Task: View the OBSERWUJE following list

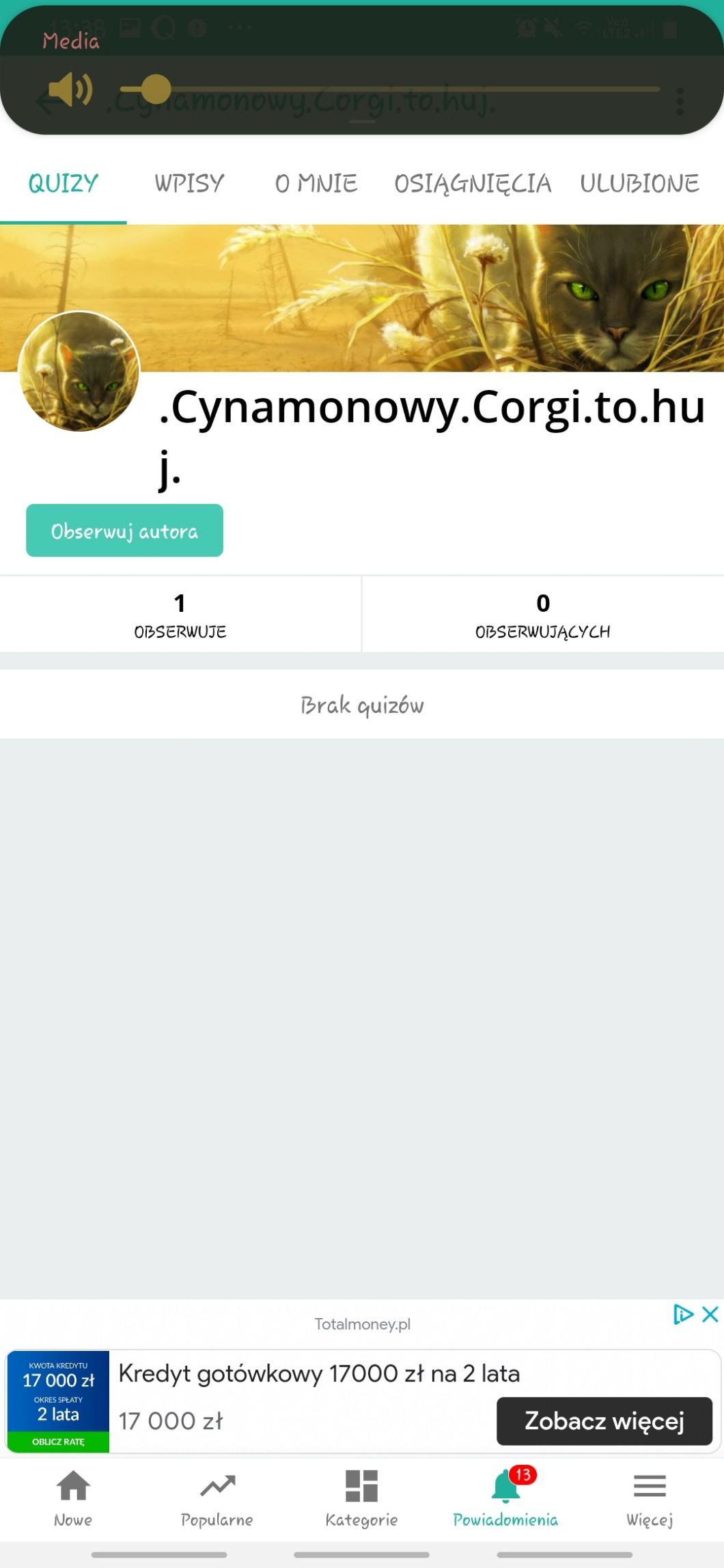Action: click(x=180, y=615)
